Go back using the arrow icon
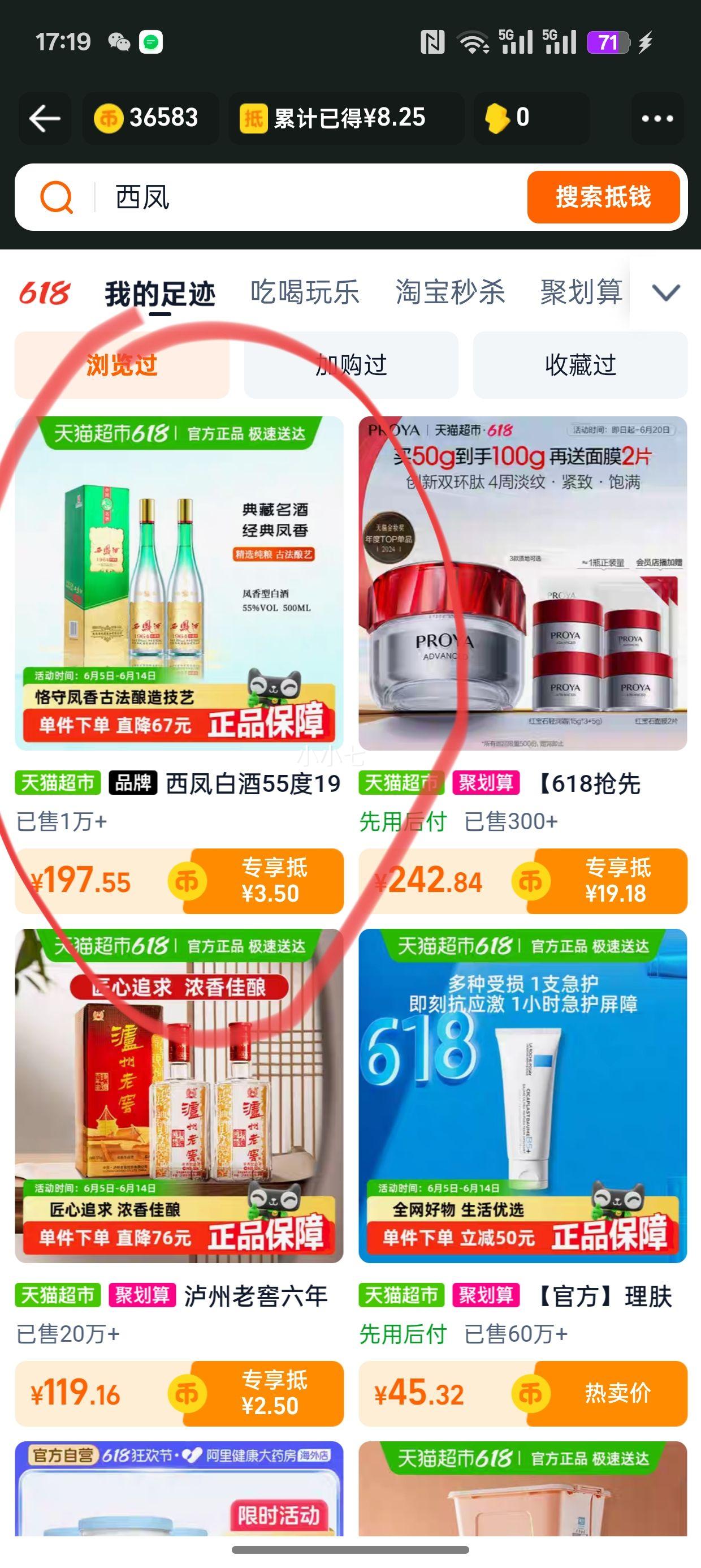701x1568 pixels. [x=45, y=118]
